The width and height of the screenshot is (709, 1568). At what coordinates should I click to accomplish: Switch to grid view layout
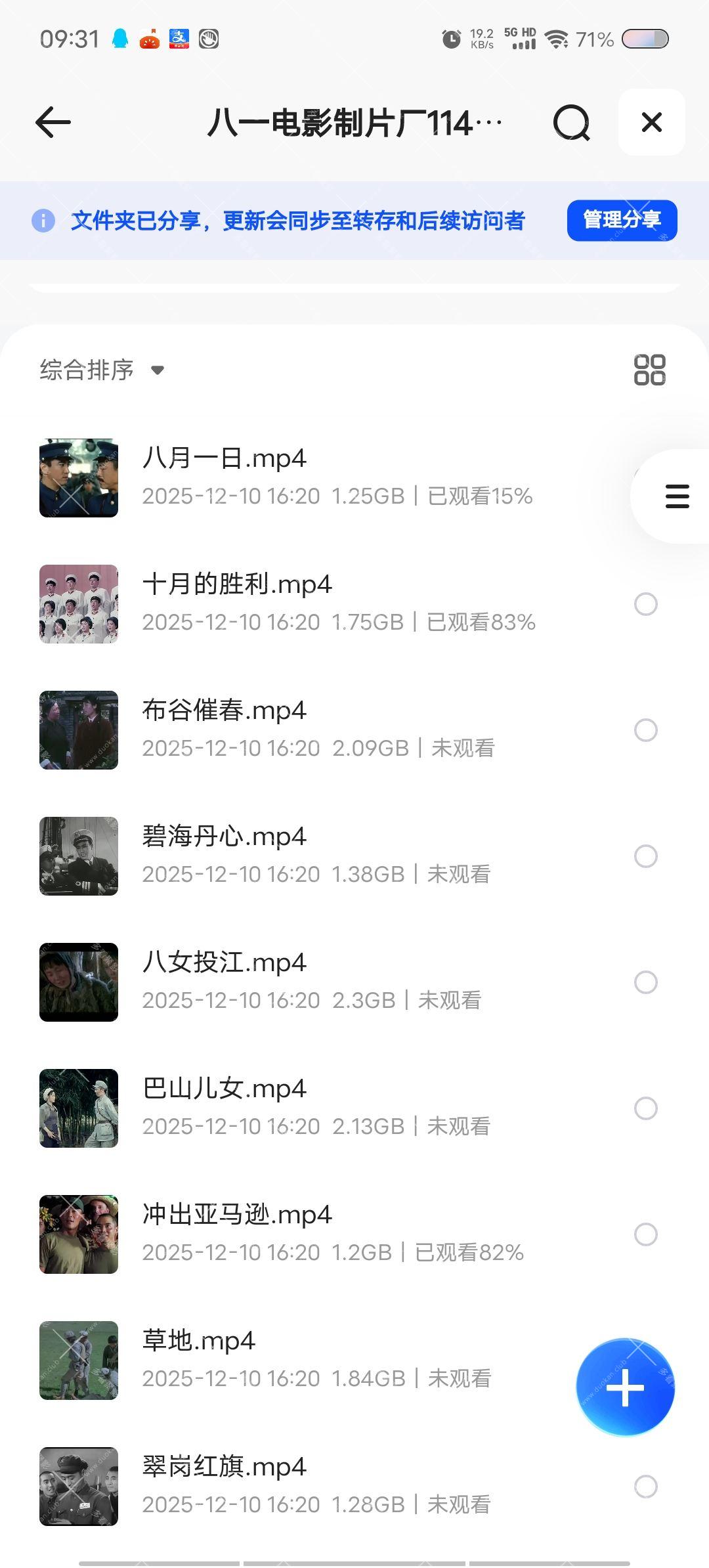coord(649,370)
